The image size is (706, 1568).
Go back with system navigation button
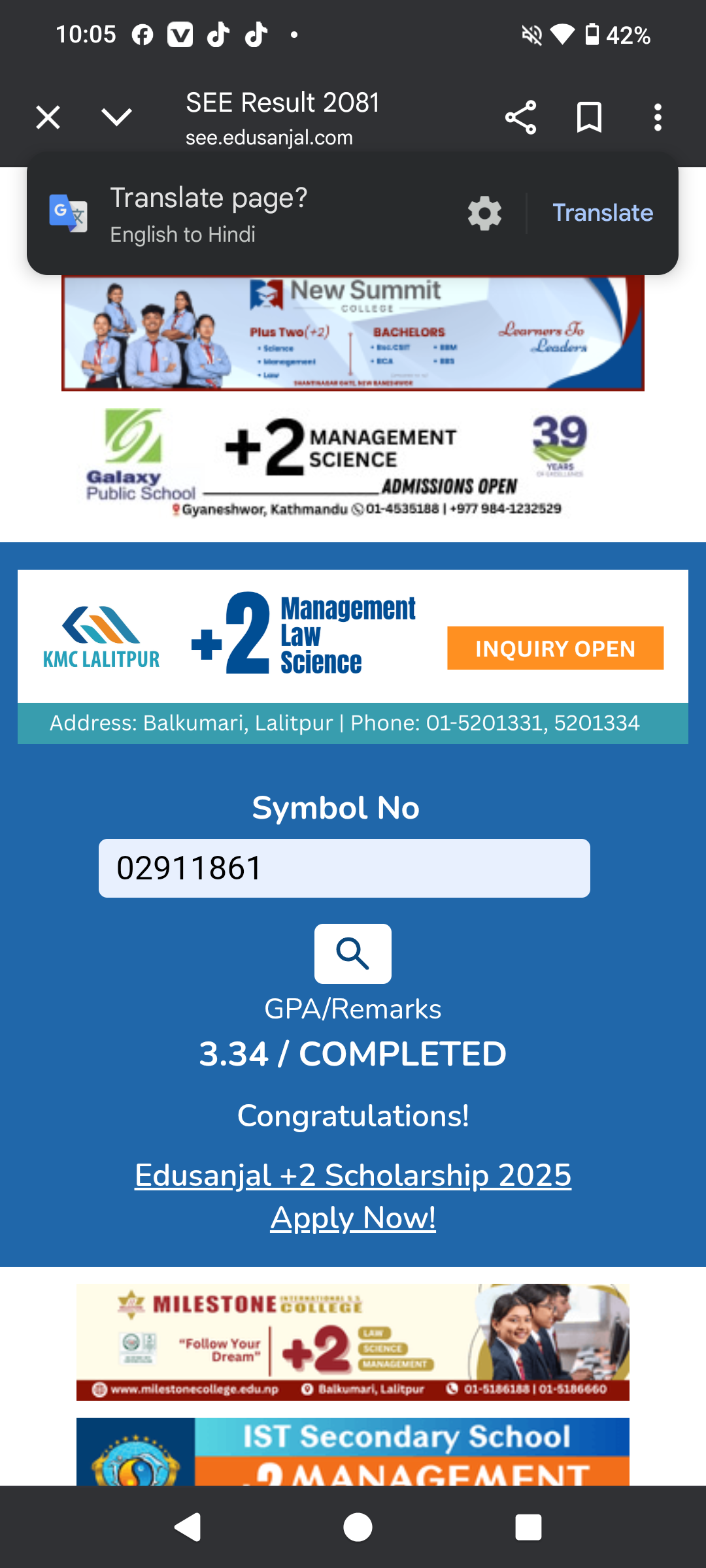coord(188,1527)
